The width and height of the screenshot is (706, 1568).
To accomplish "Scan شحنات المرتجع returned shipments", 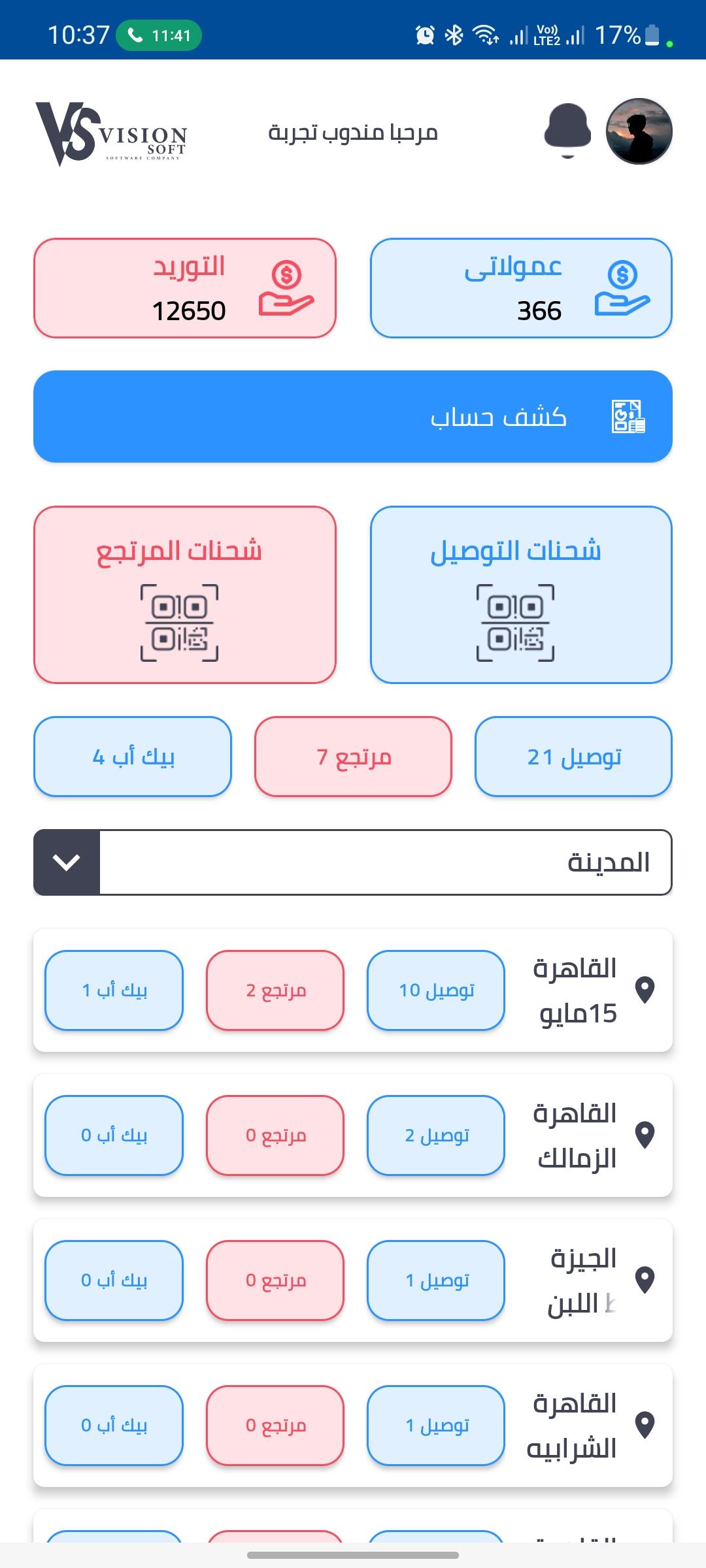I will point(185,595).
